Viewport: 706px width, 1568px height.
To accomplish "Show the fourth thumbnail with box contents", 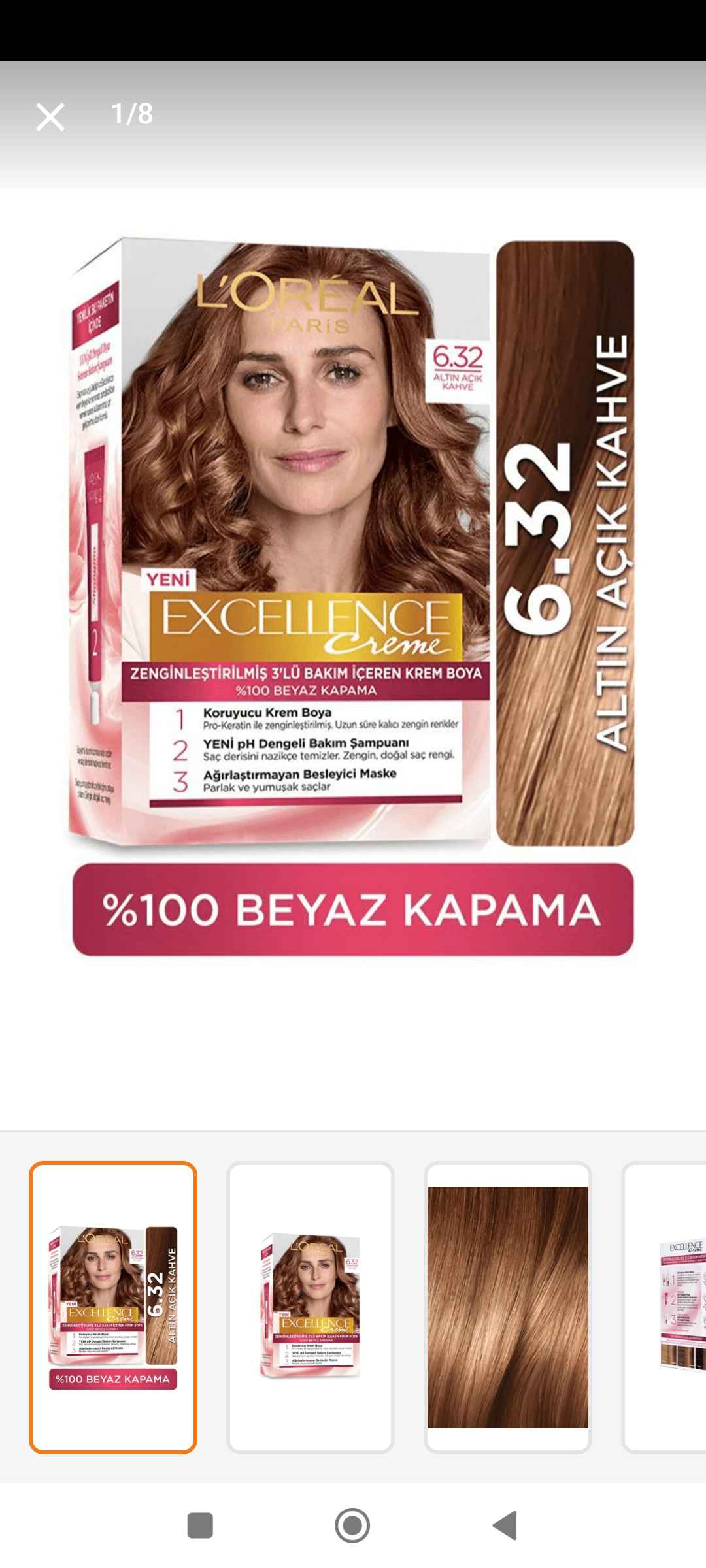I will (664, 1307).
